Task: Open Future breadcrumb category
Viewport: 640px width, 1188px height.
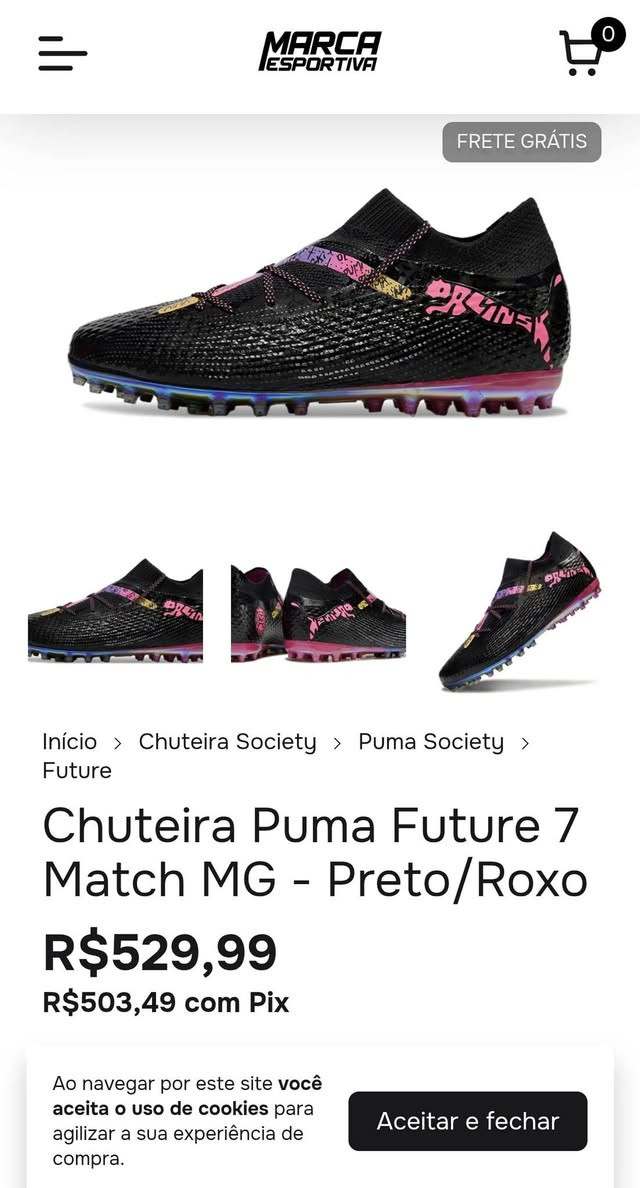Action: point(77,771)
